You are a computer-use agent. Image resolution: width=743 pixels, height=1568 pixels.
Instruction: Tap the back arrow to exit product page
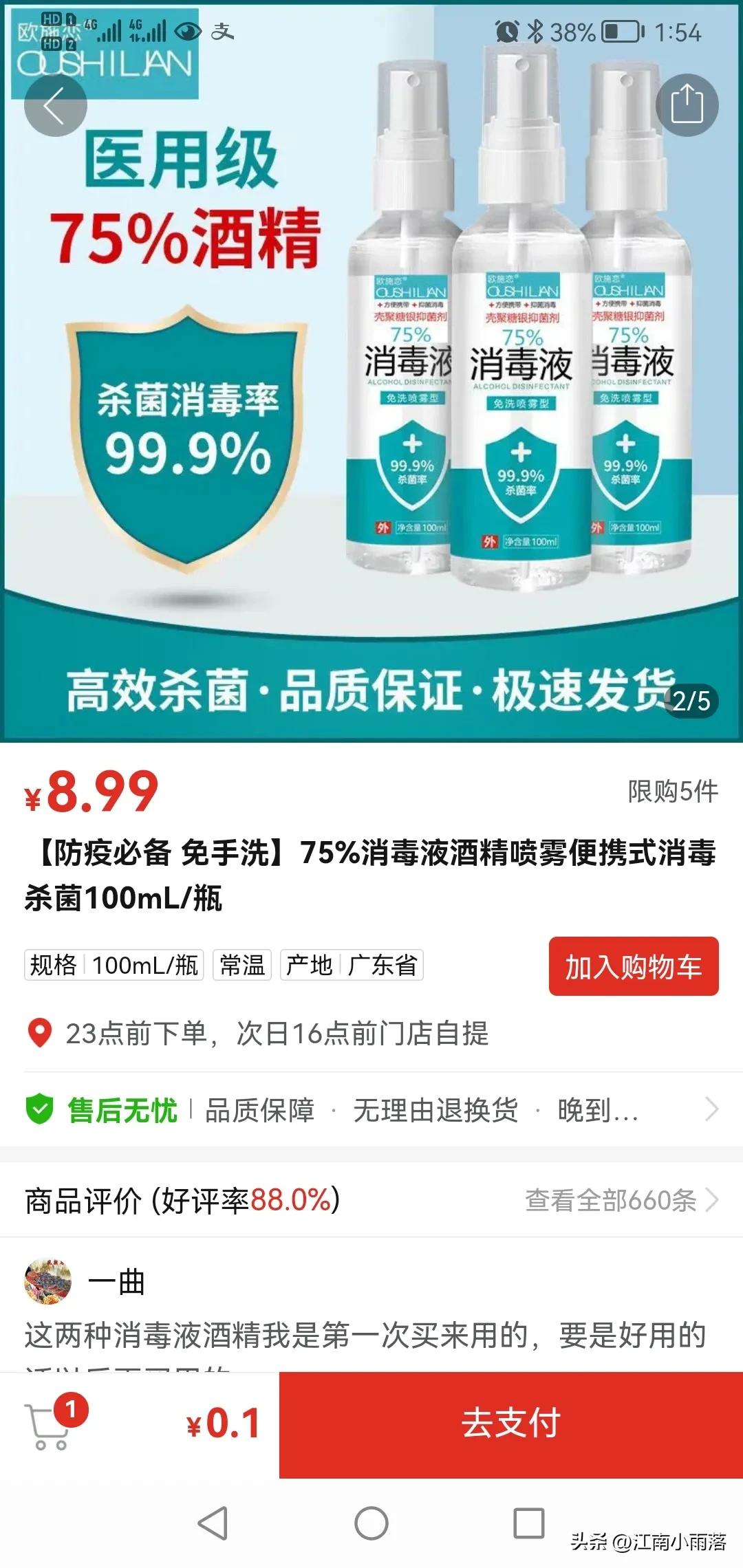pyautogui.click(x=55, y=105)
